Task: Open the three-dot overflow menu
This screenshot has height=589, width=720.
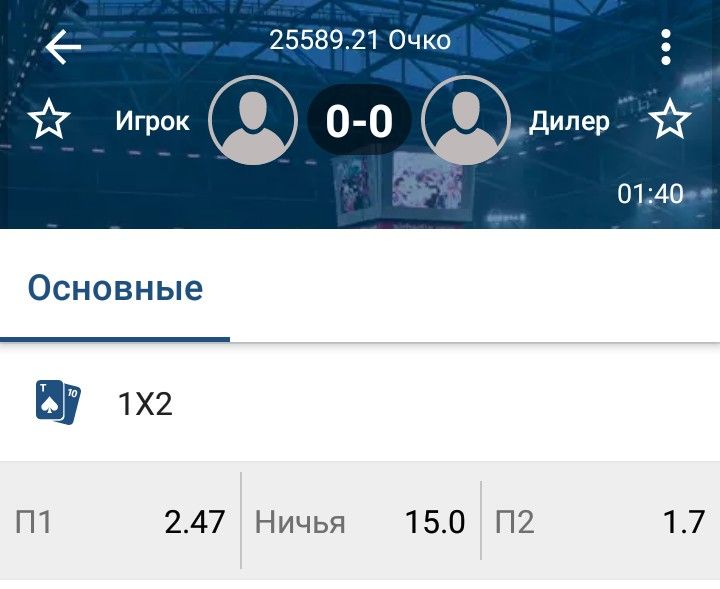Action: click(665, 47)
